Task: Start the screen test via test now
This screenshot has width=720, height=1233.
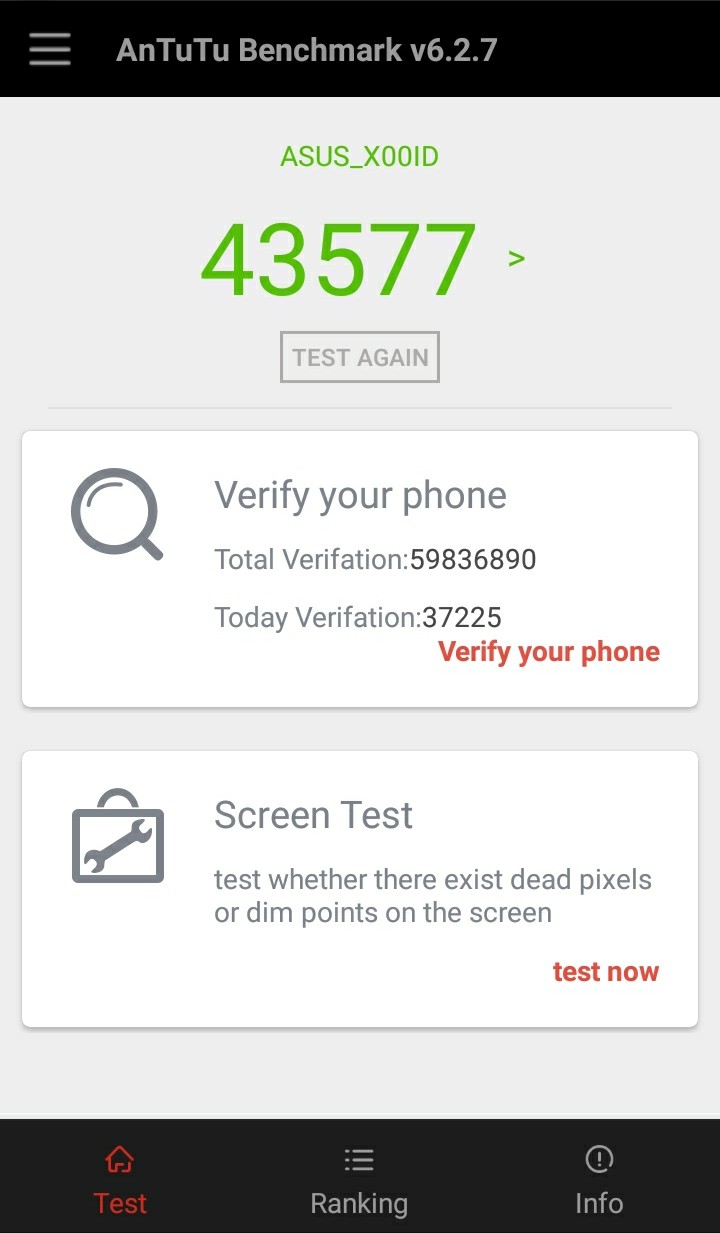Action: point(606,972)
